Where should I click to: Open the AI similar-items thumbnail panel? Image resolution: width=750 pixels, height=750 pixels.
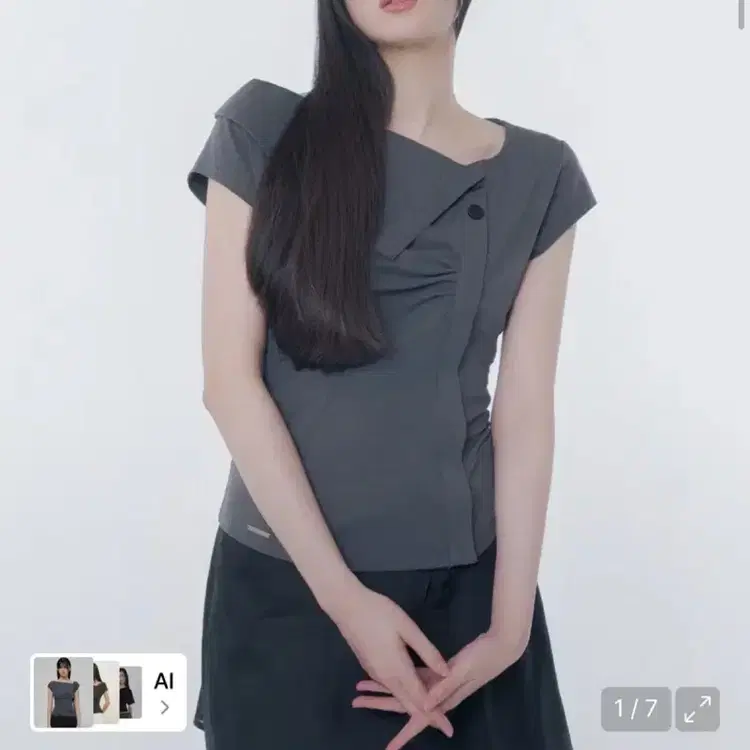pos(109,692)
